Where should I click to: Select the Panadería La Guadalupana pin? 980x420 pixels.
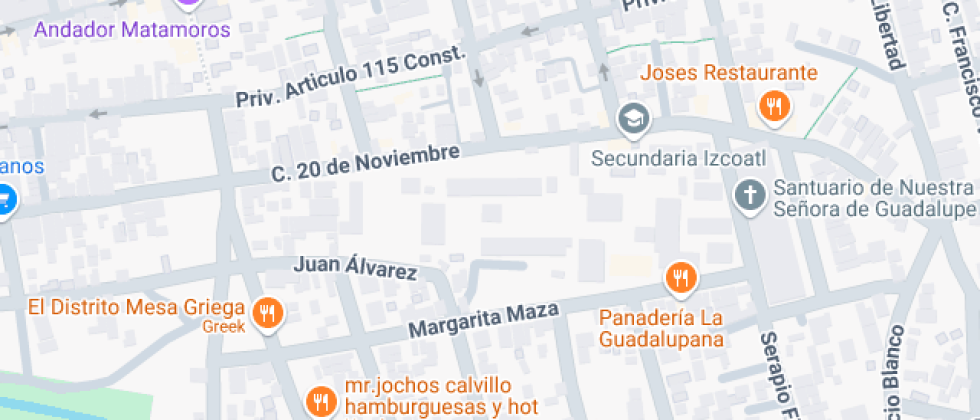pos(681,278)
